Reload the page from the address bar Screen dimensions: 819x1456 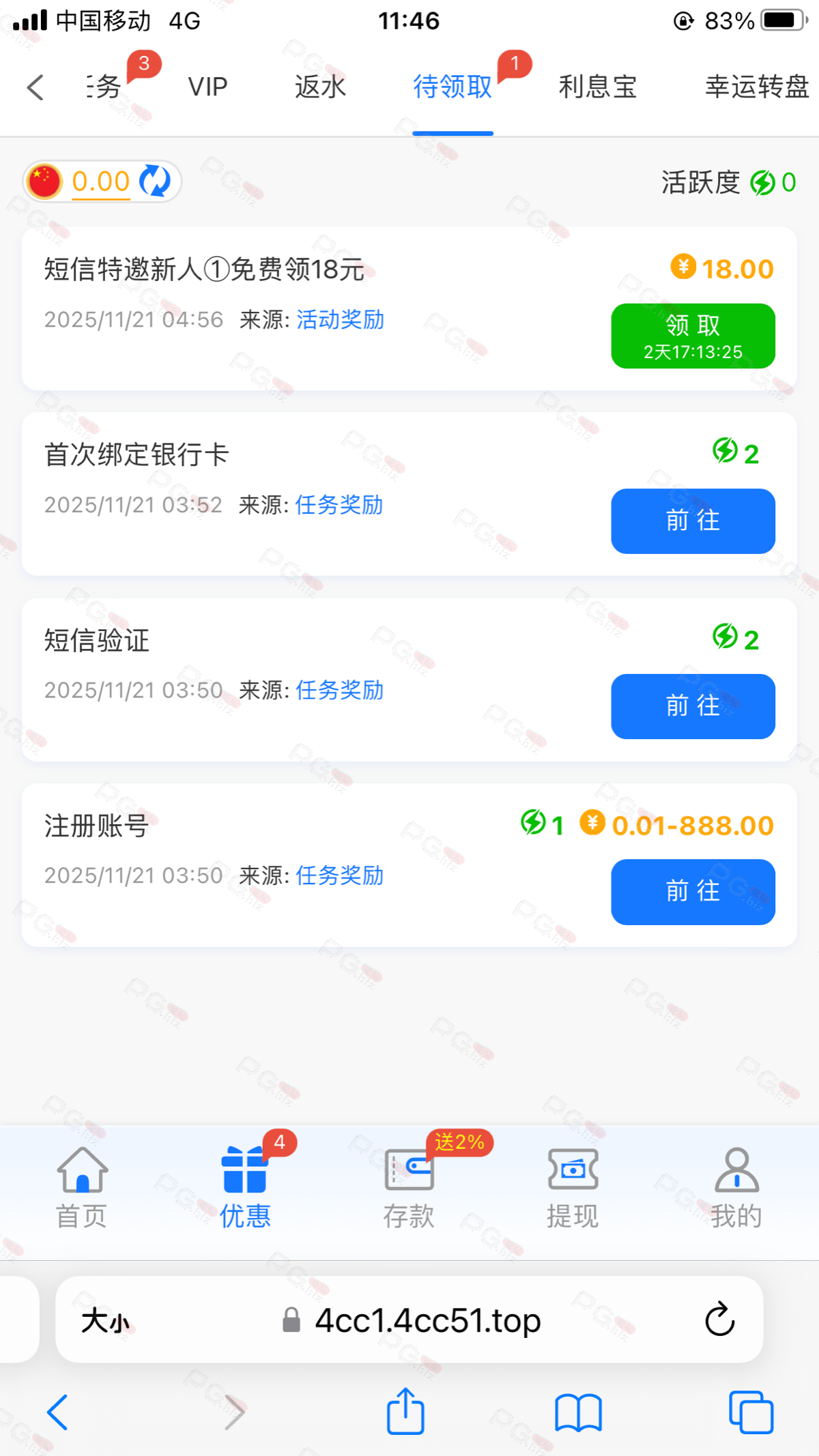click(719, 1320)
